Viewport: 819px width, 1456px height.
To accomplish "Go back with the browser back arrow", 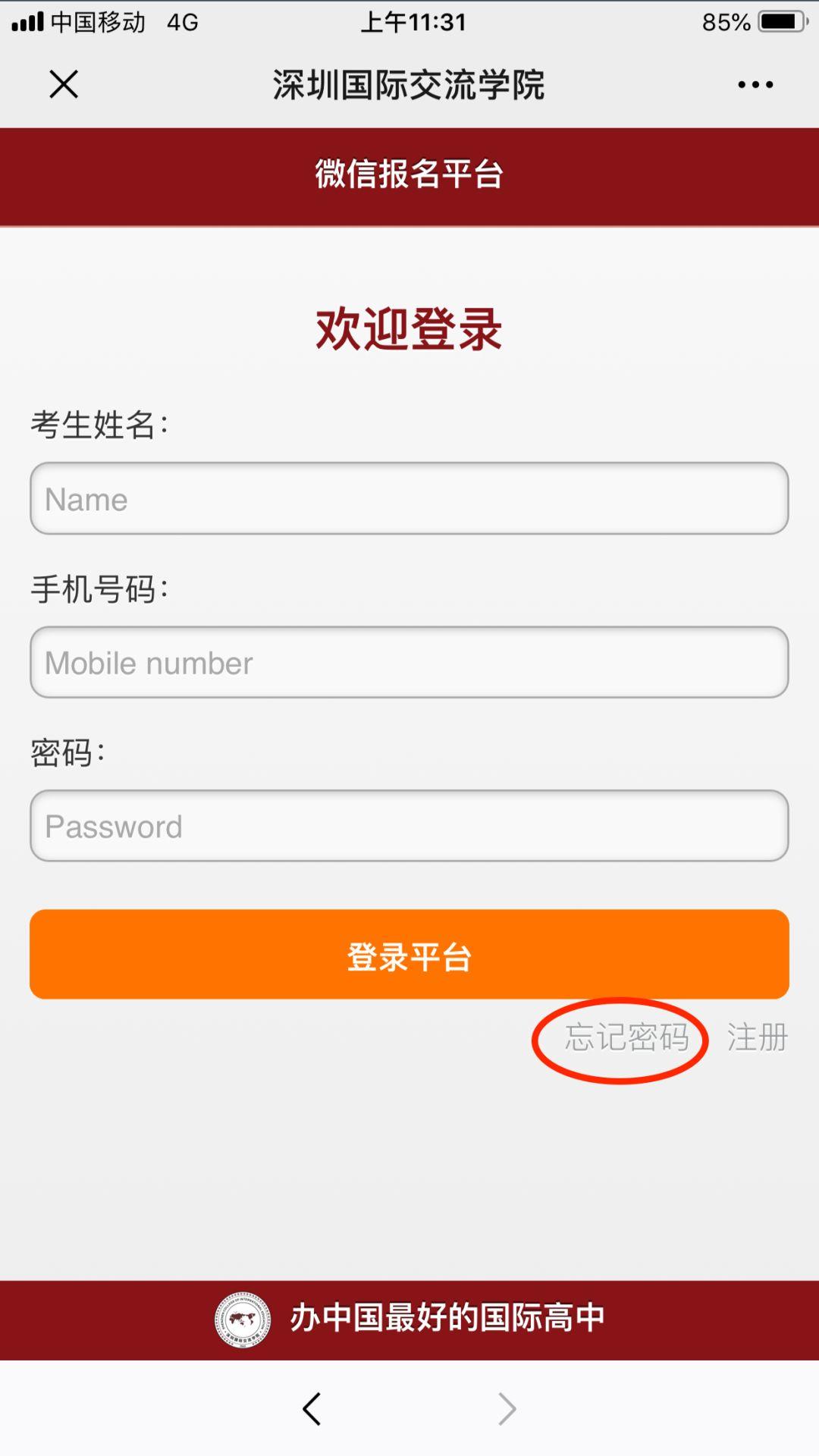I will pos(312,1409).
